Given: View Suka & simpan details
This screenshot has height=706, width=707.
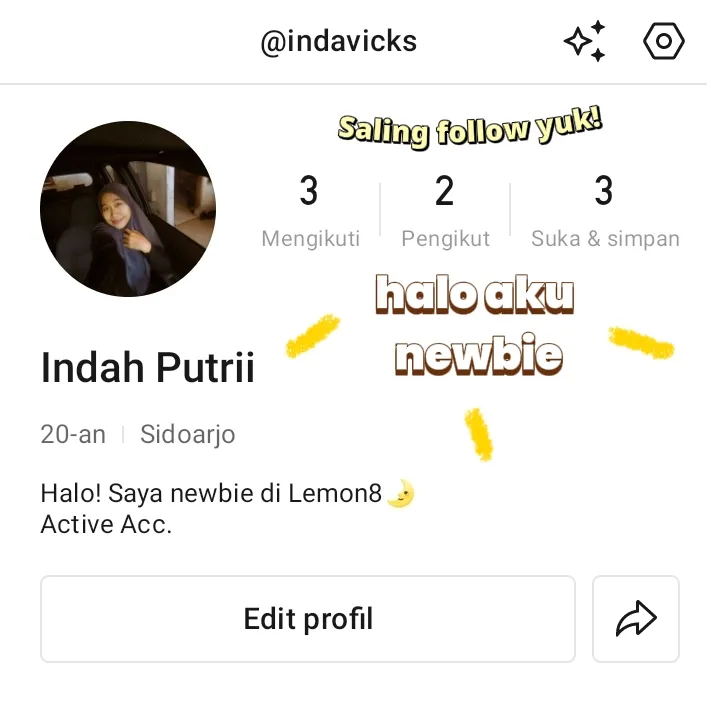Looking at the screenshot, I should (x=605, y=210).
